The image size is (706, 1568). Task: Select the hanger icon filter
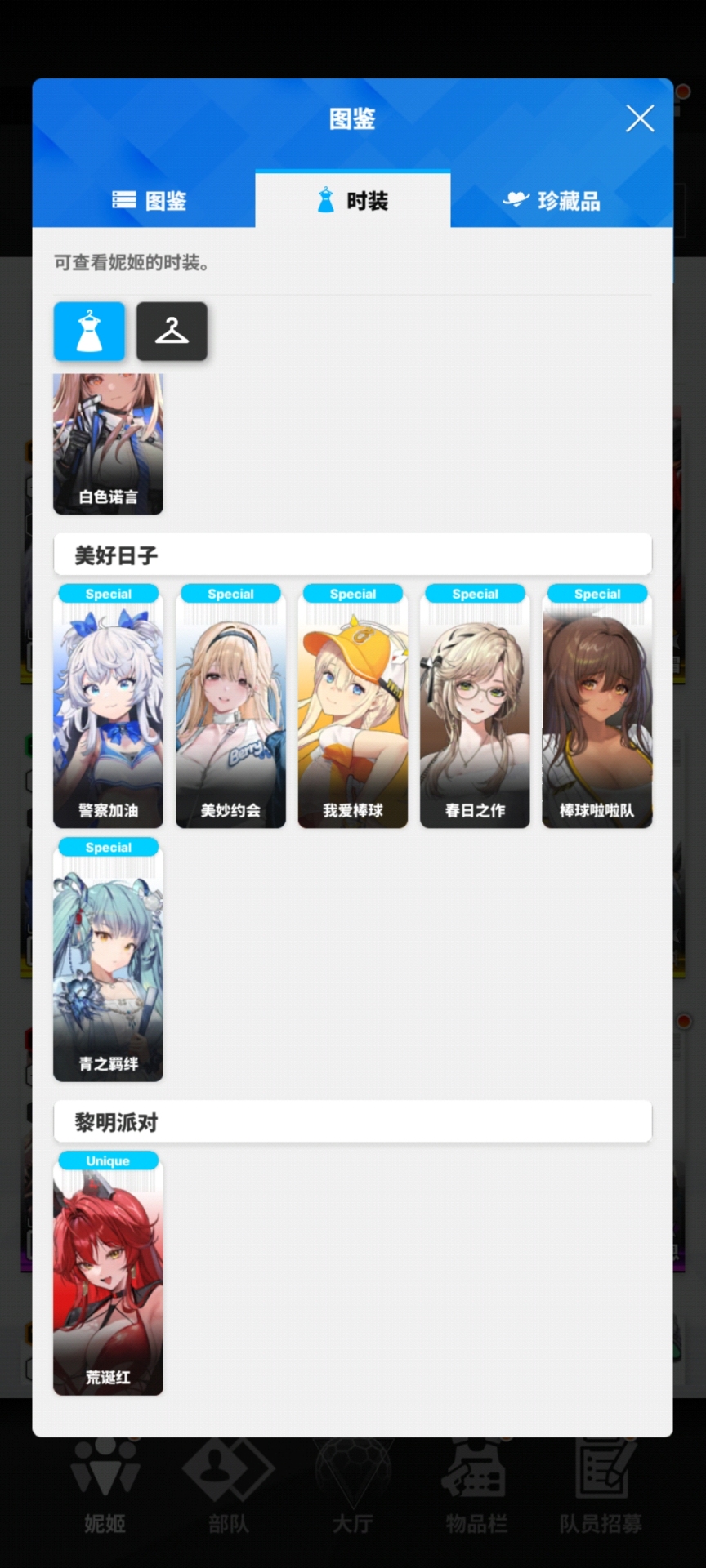click(172, 332)
